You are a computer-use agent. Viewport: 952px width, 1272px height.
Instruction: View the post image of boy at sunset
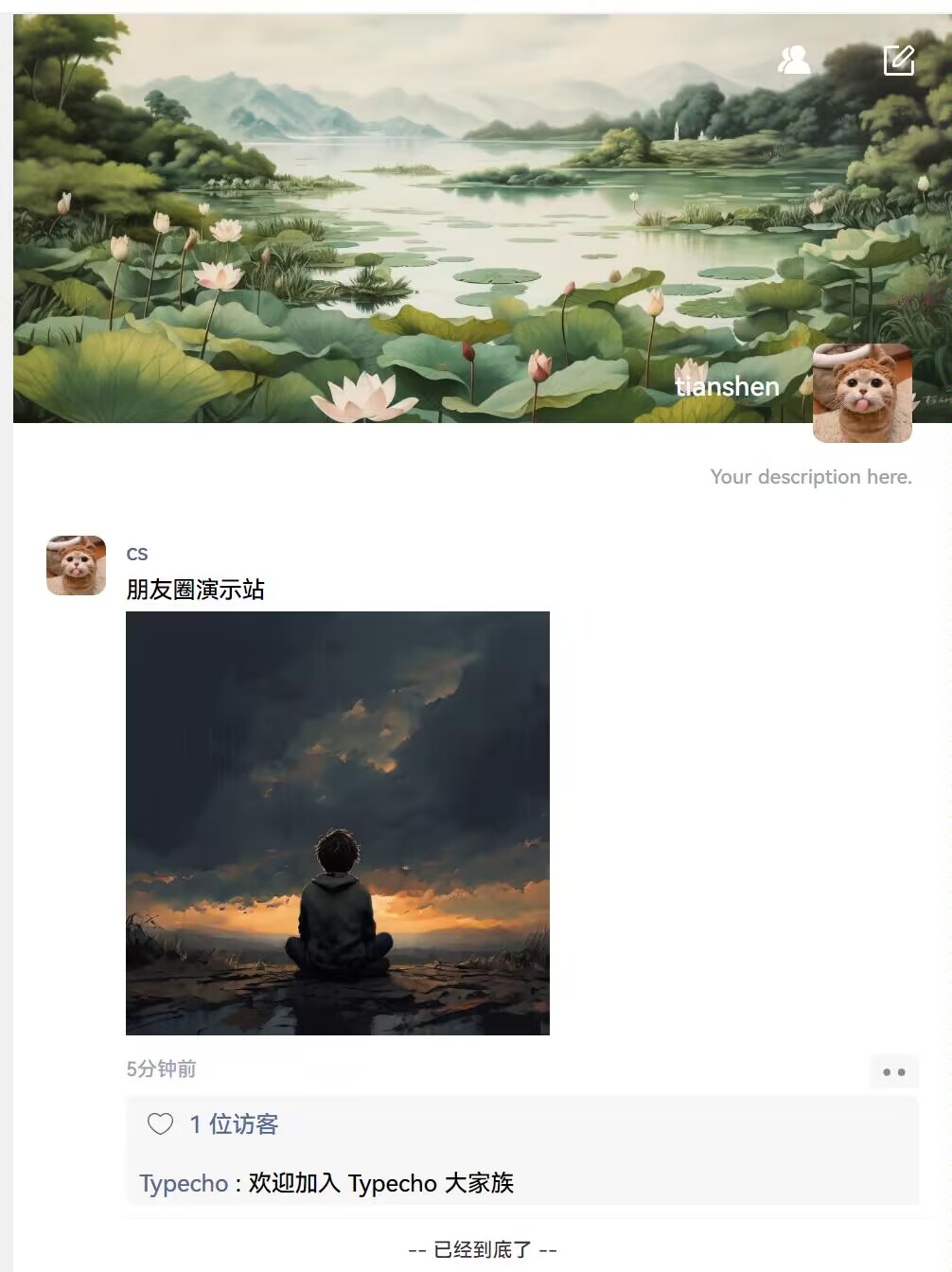pos(338,822)
